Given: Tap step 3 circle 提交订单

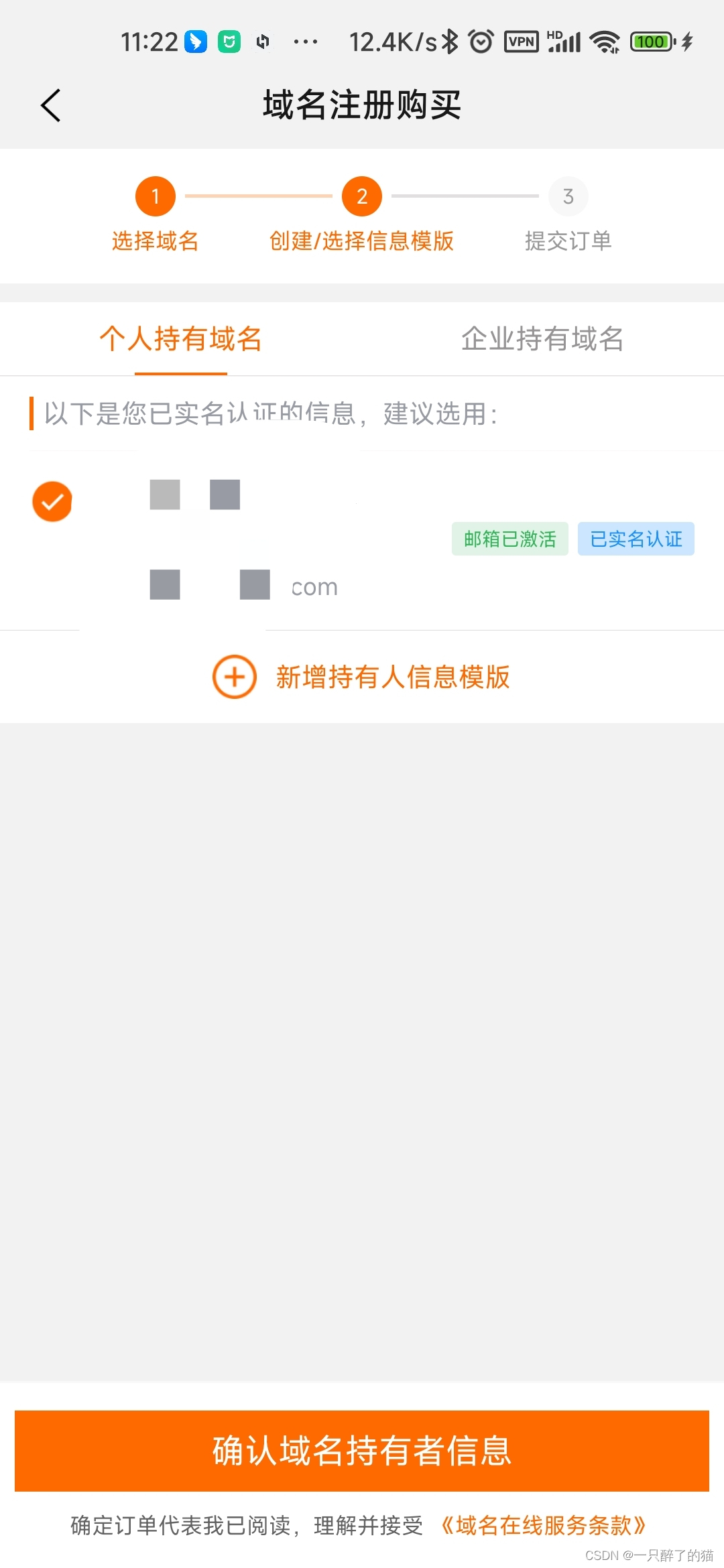Looking at the screenshot, I should [x=568, y=196].
